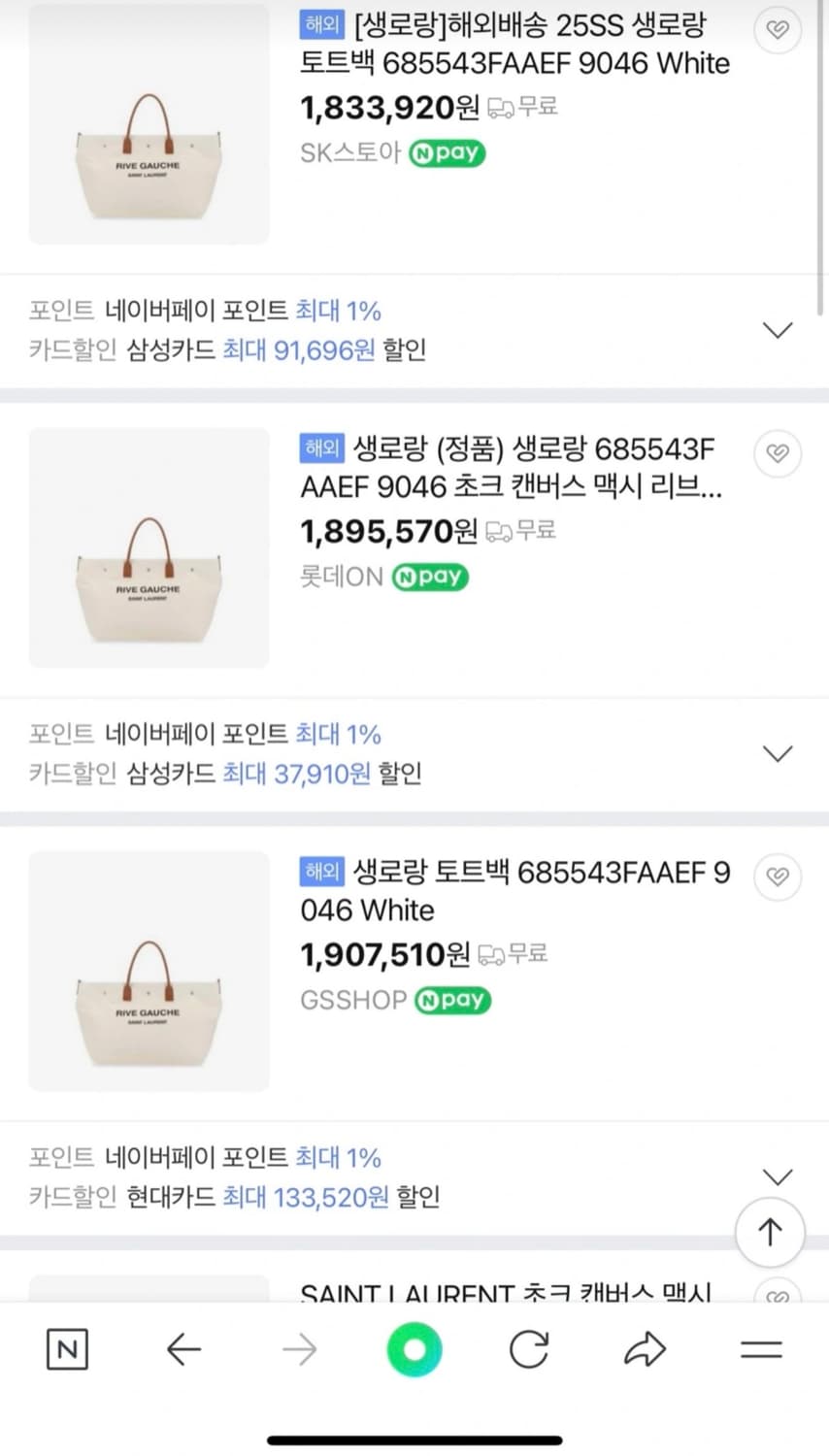Tap the forward navigation arrow
This screenshot has width=829, height=1456.
pos(300,1348)
